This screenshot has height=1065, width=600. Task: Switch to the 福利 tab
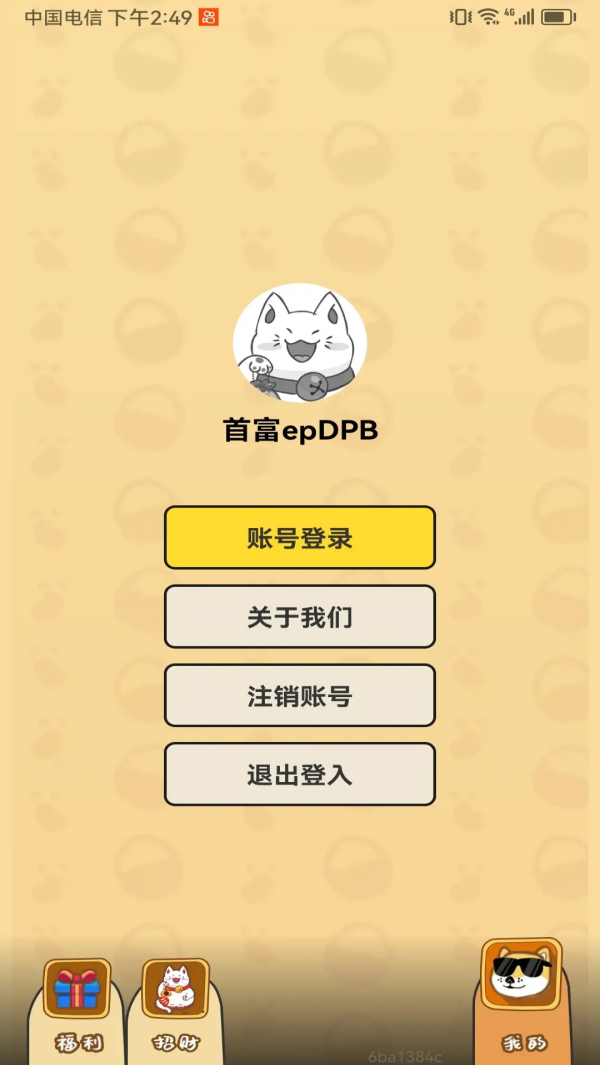coord(77,1005)
